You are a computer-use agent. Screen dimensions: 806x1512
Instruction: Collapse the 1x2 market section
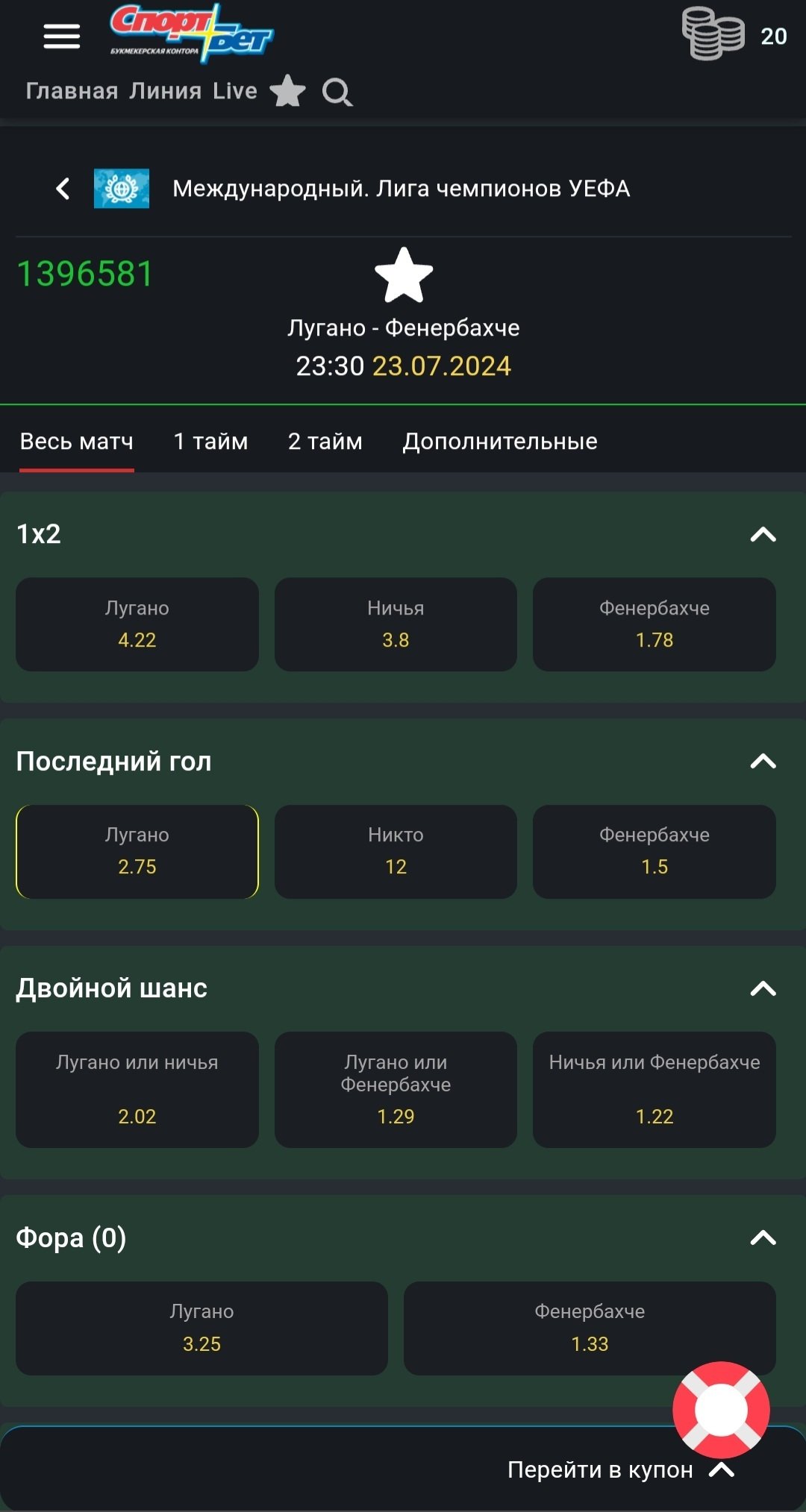point(763,535)
